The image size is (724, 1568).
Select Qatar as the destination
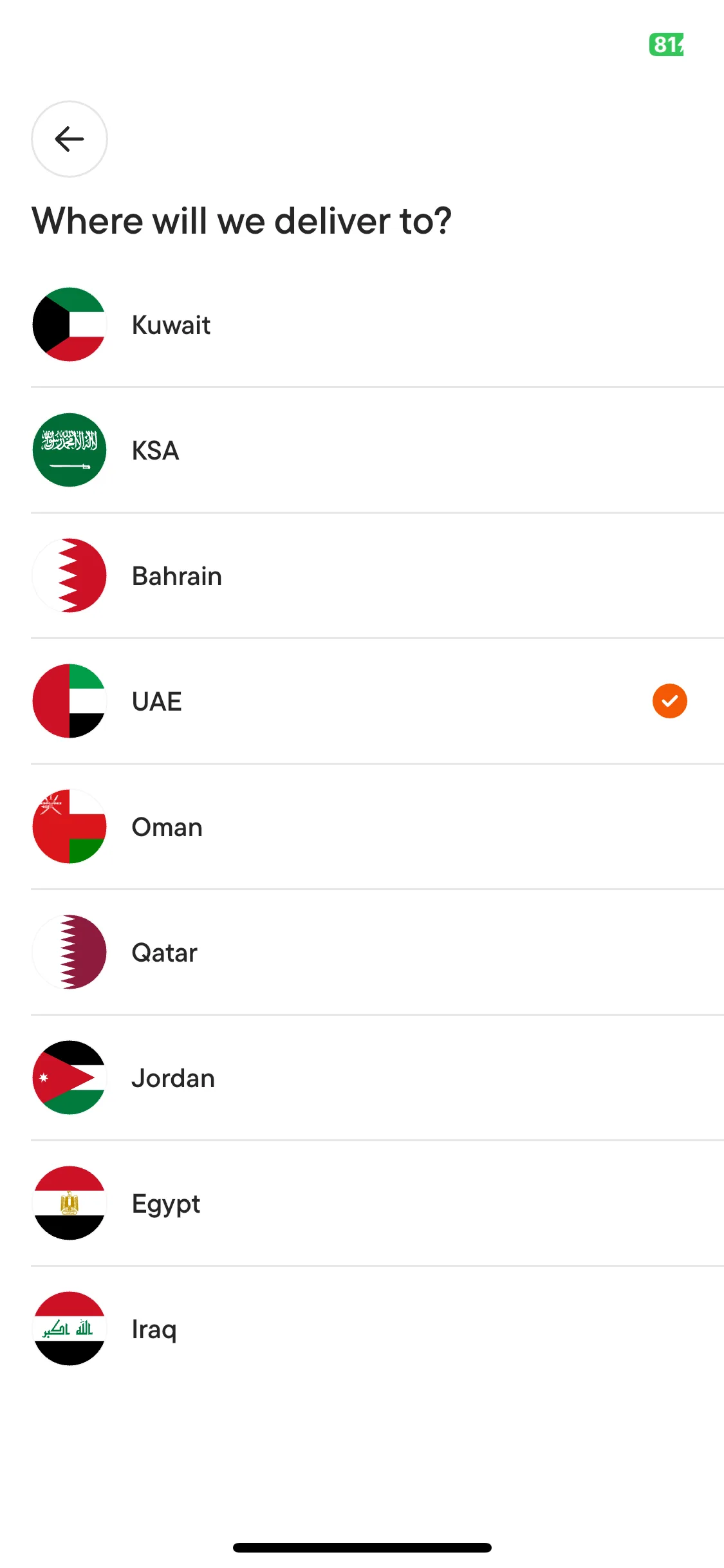[x=165, y=953]
